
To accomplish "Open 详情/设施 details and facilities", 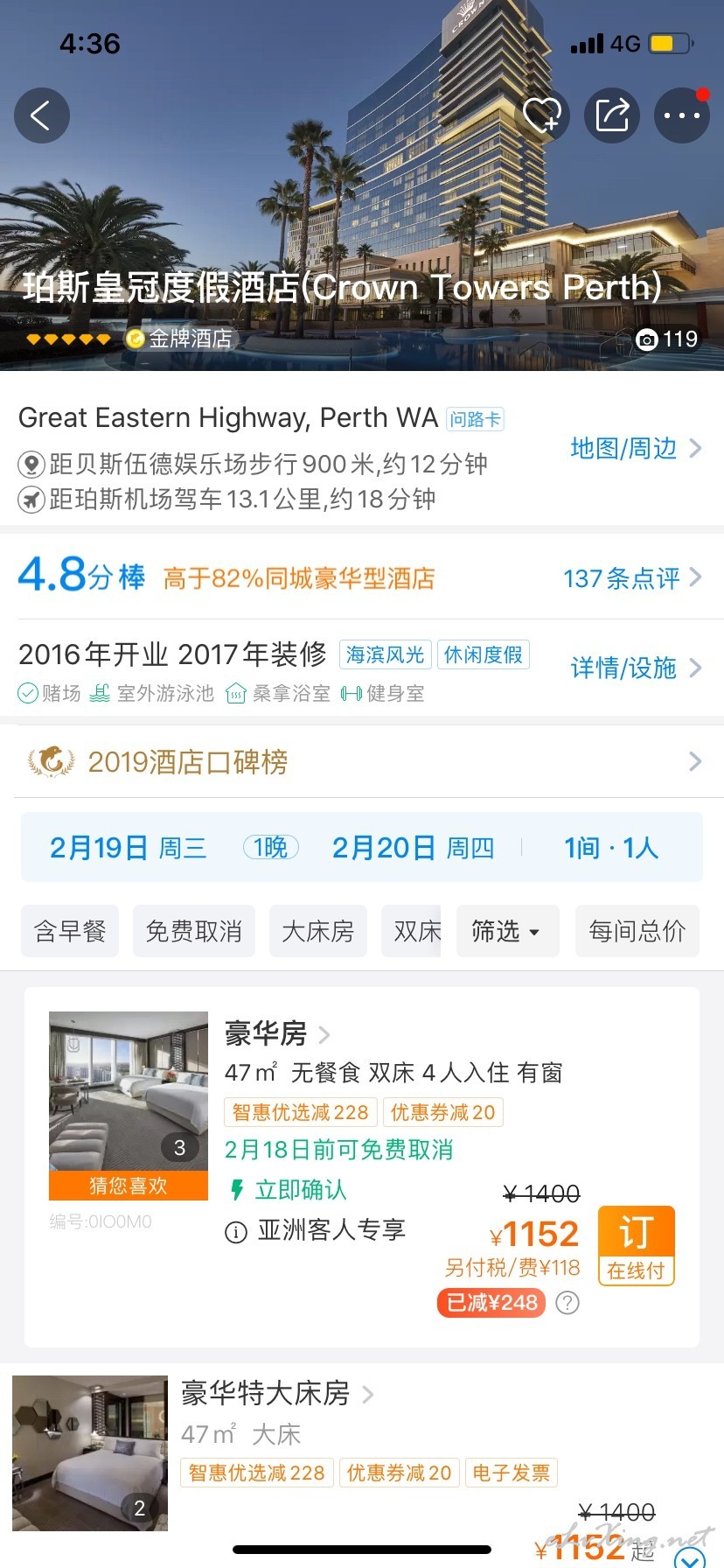I will click(x=636, y=668).
